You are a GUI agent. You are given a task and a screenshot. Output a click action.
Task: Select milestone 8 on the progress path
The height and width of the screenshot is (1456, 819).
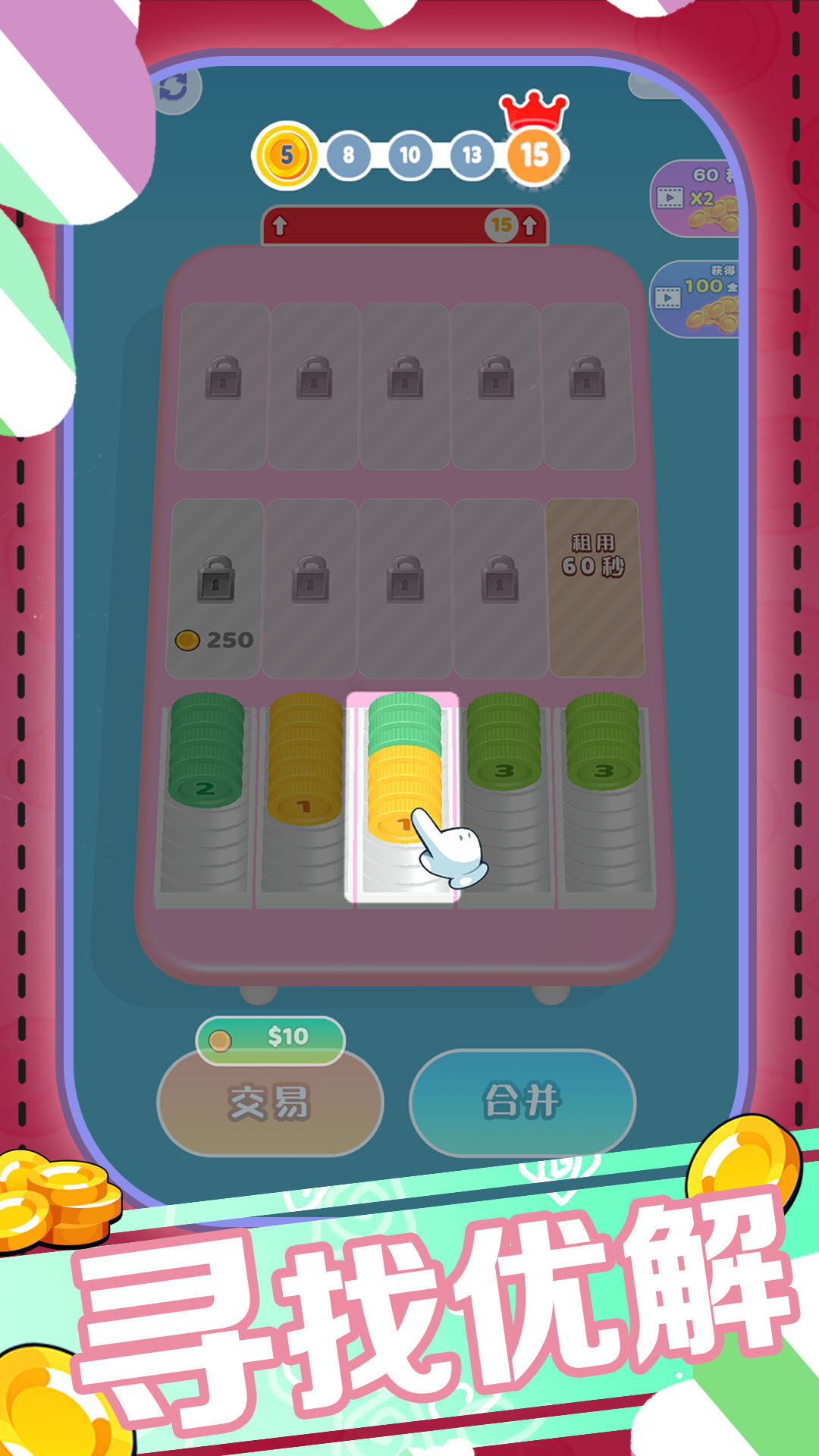pyautogui.click(x=349, y=154)
